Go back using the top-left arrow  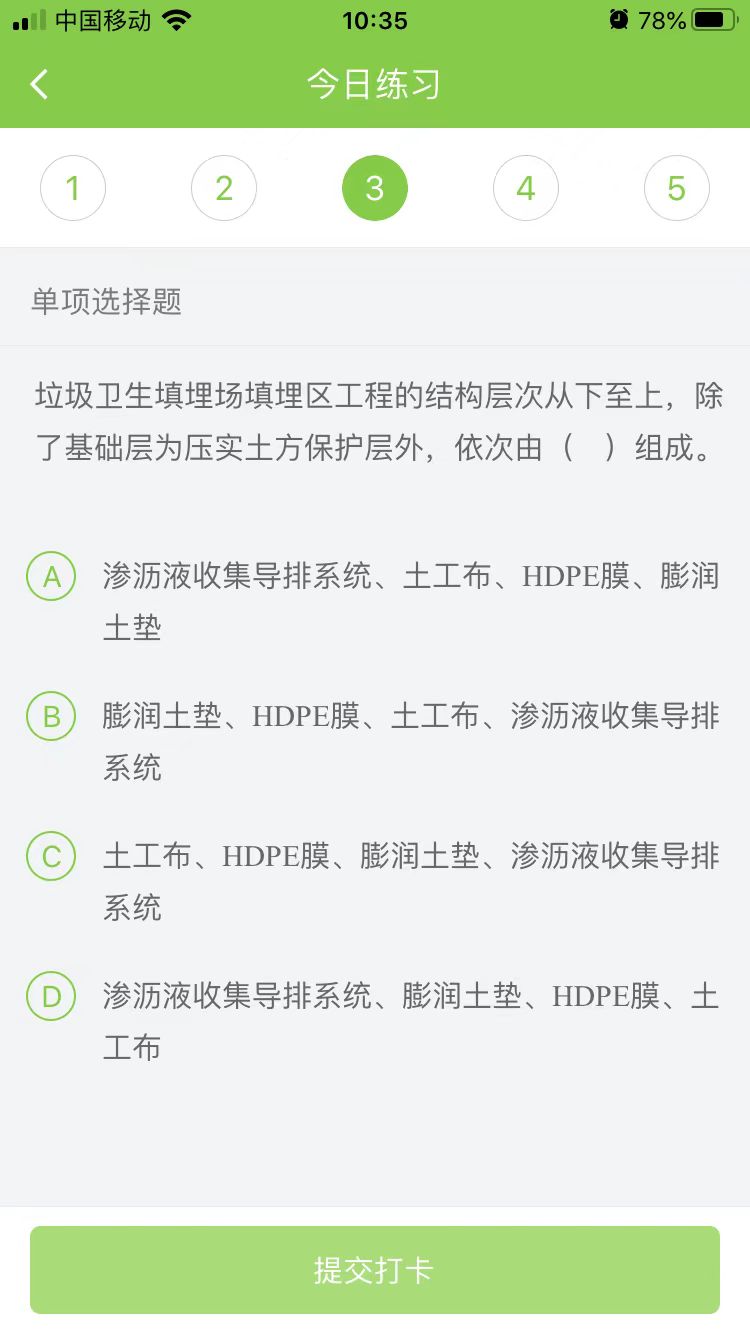(x=39, y=84)
